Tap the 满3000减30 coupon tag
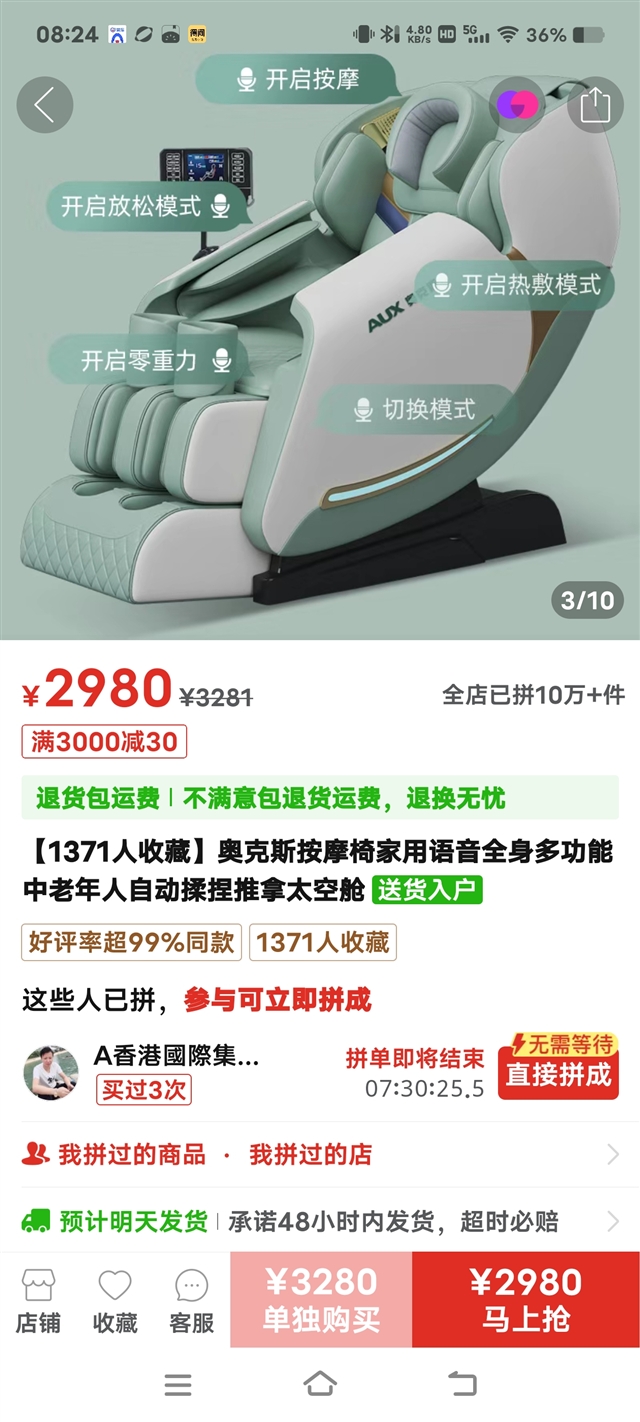 (x=105, y=742)
